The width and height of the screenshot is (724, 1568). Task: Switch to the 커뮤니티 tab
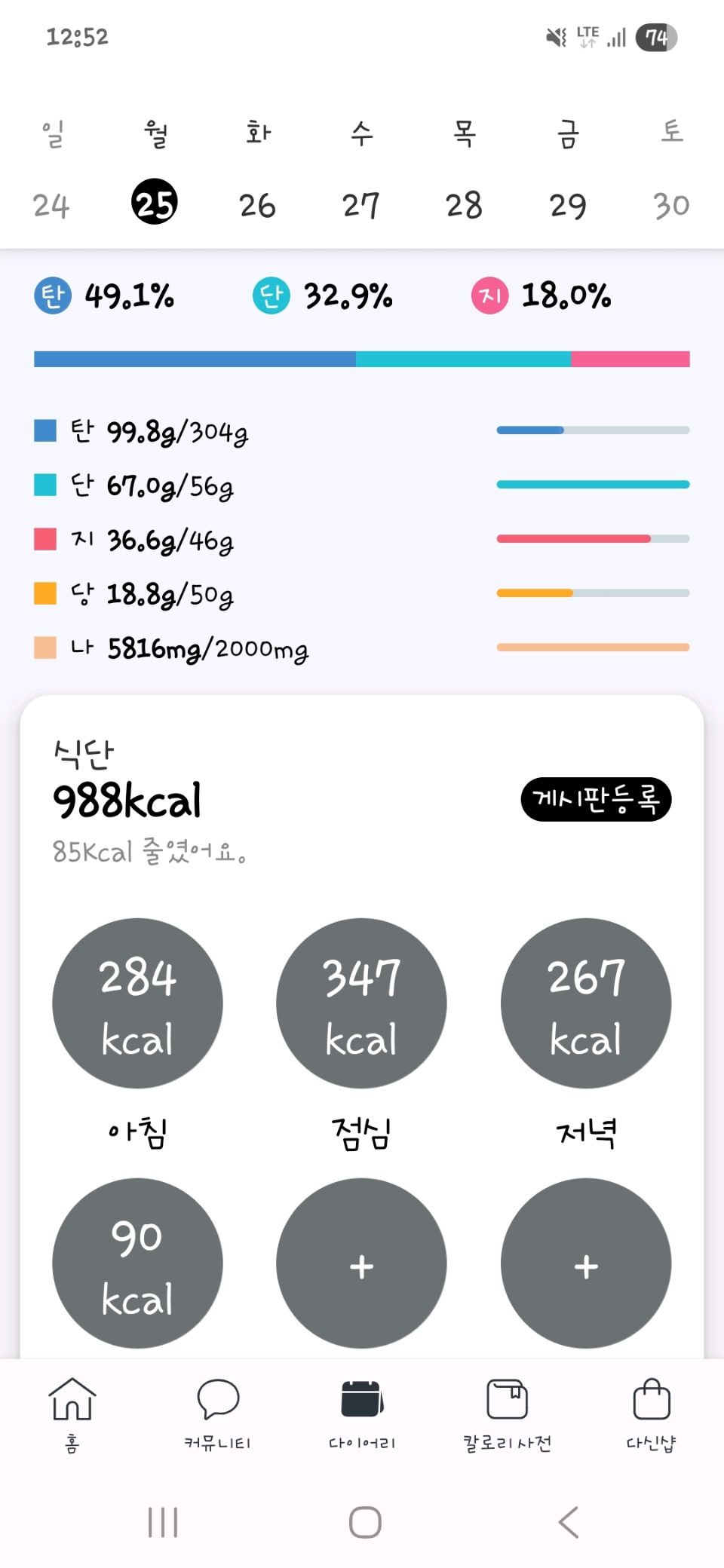pos(217,1414)
